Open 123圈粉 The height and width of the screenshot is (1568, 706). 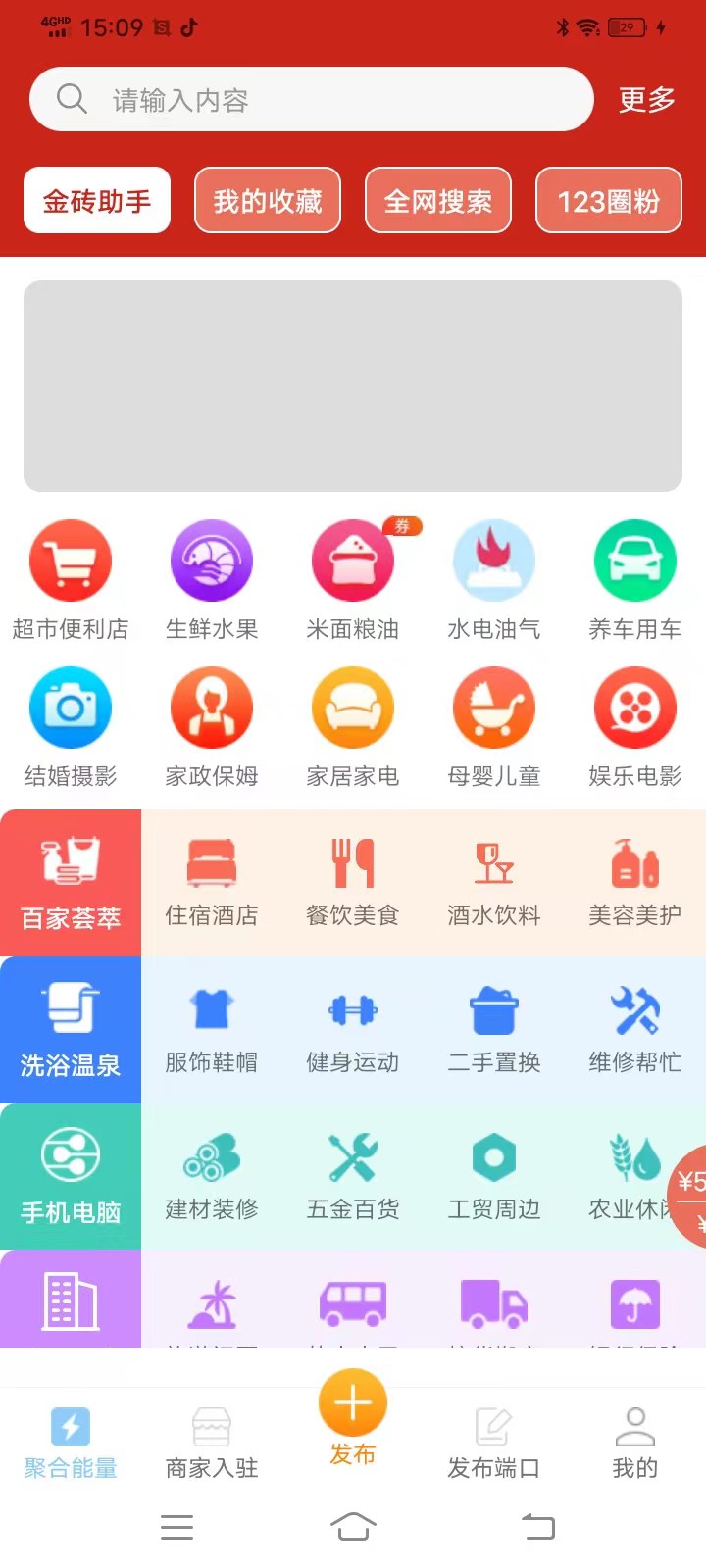click(609, 201)
